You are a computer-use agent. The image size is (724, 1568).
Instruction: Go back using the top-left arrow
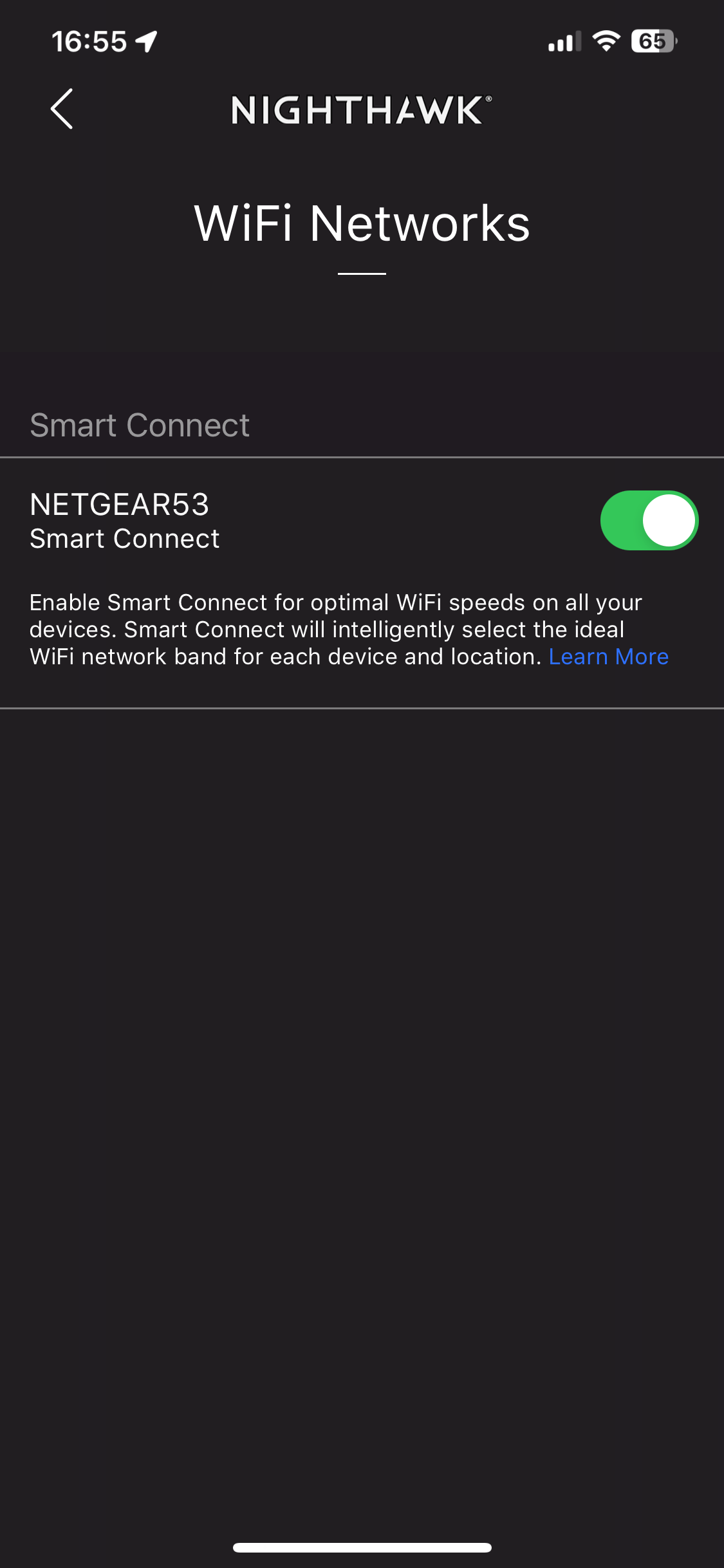62,109
